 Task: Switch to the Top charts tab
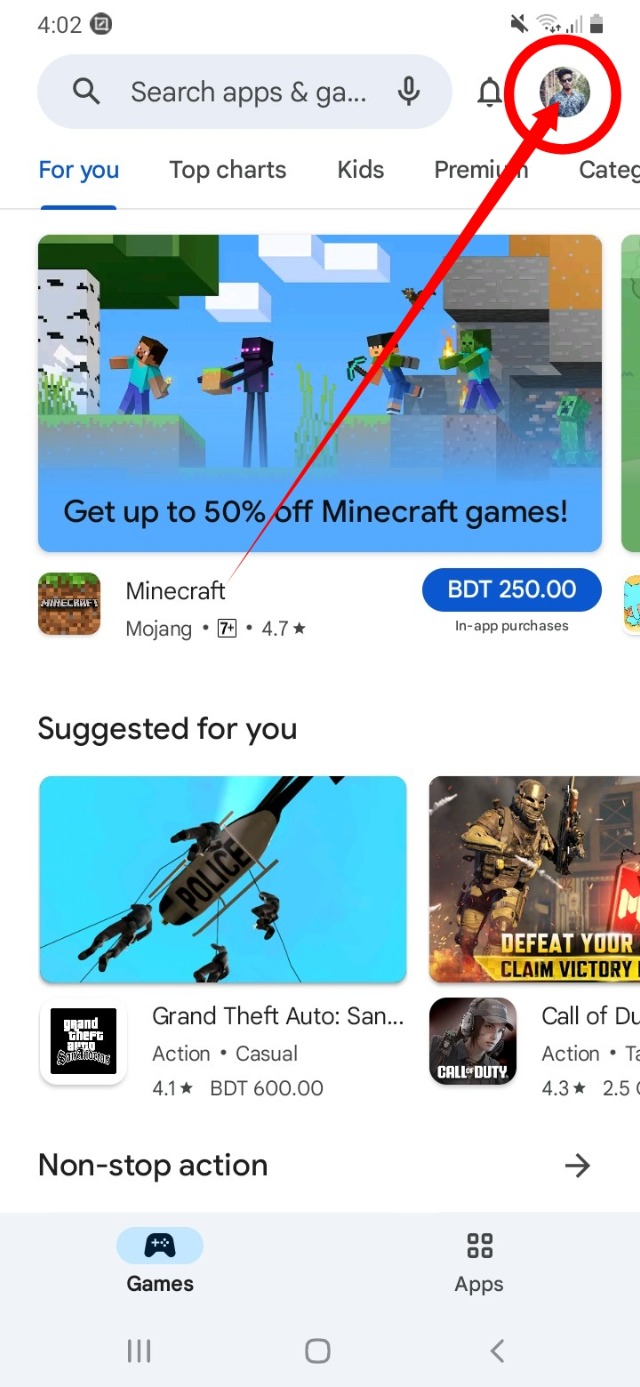click(x=227, y=170)
